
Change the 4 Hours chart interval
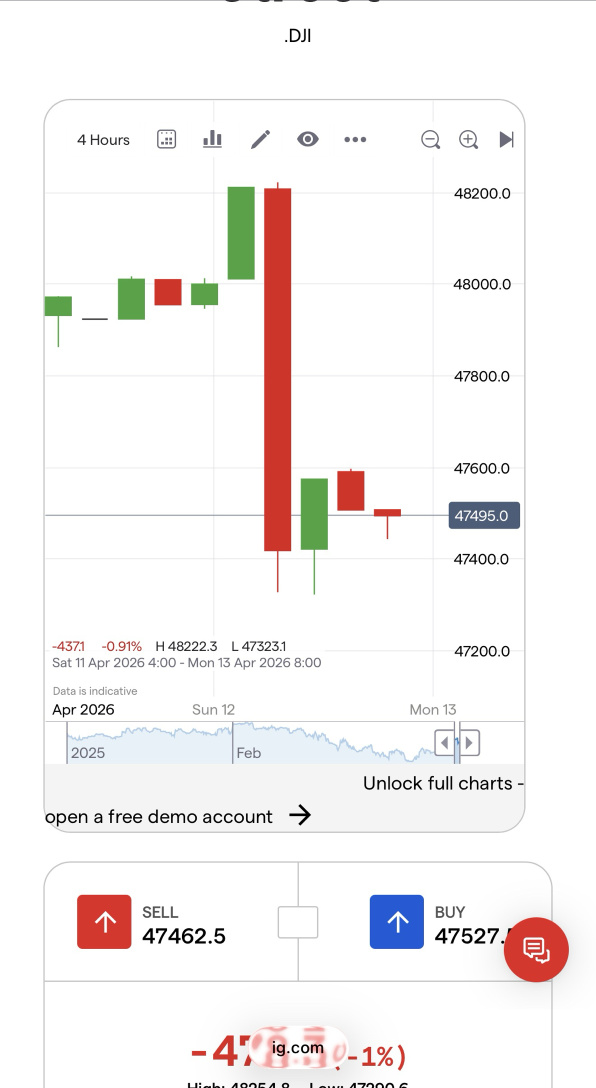(x=103, y=139)
